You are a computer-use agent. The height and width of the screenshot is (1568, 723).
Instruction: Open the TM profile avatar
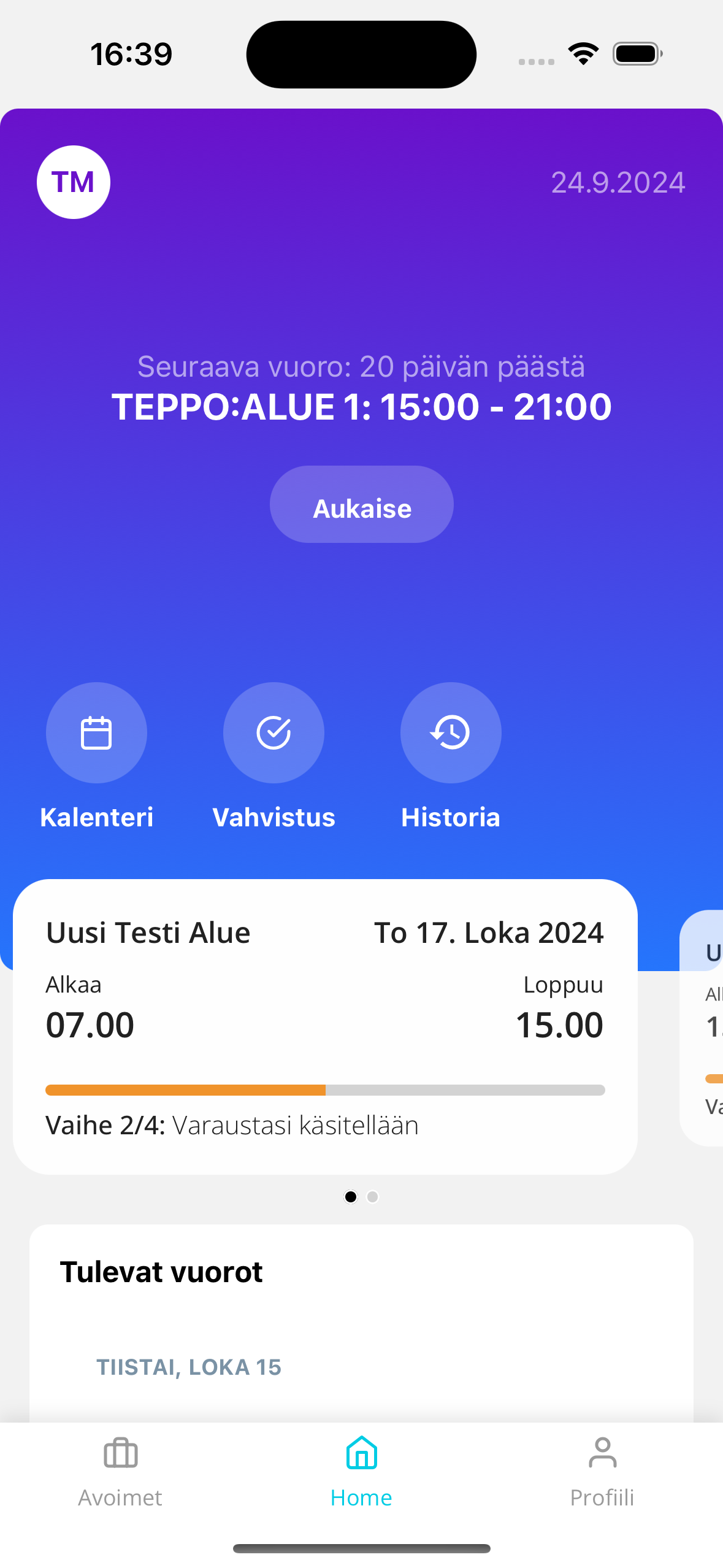(x=74, y=182)
